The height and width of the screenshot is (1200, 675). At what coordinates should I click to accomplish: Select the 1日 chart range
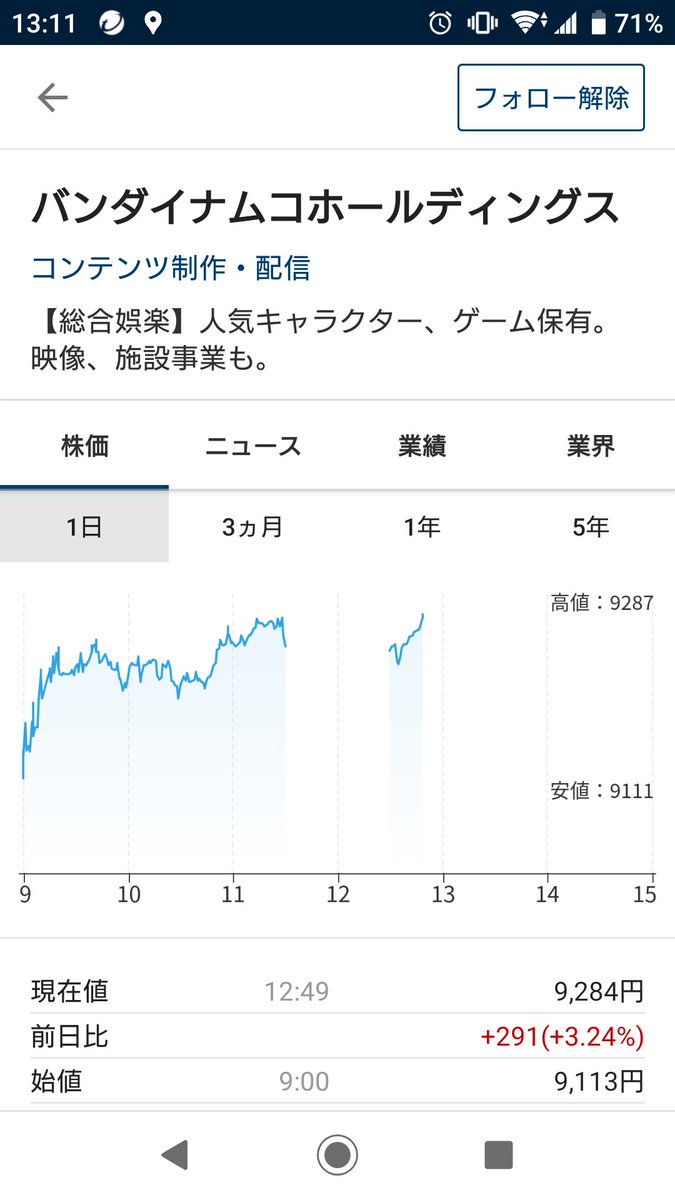pyautogui.click(x=85, y=527)
